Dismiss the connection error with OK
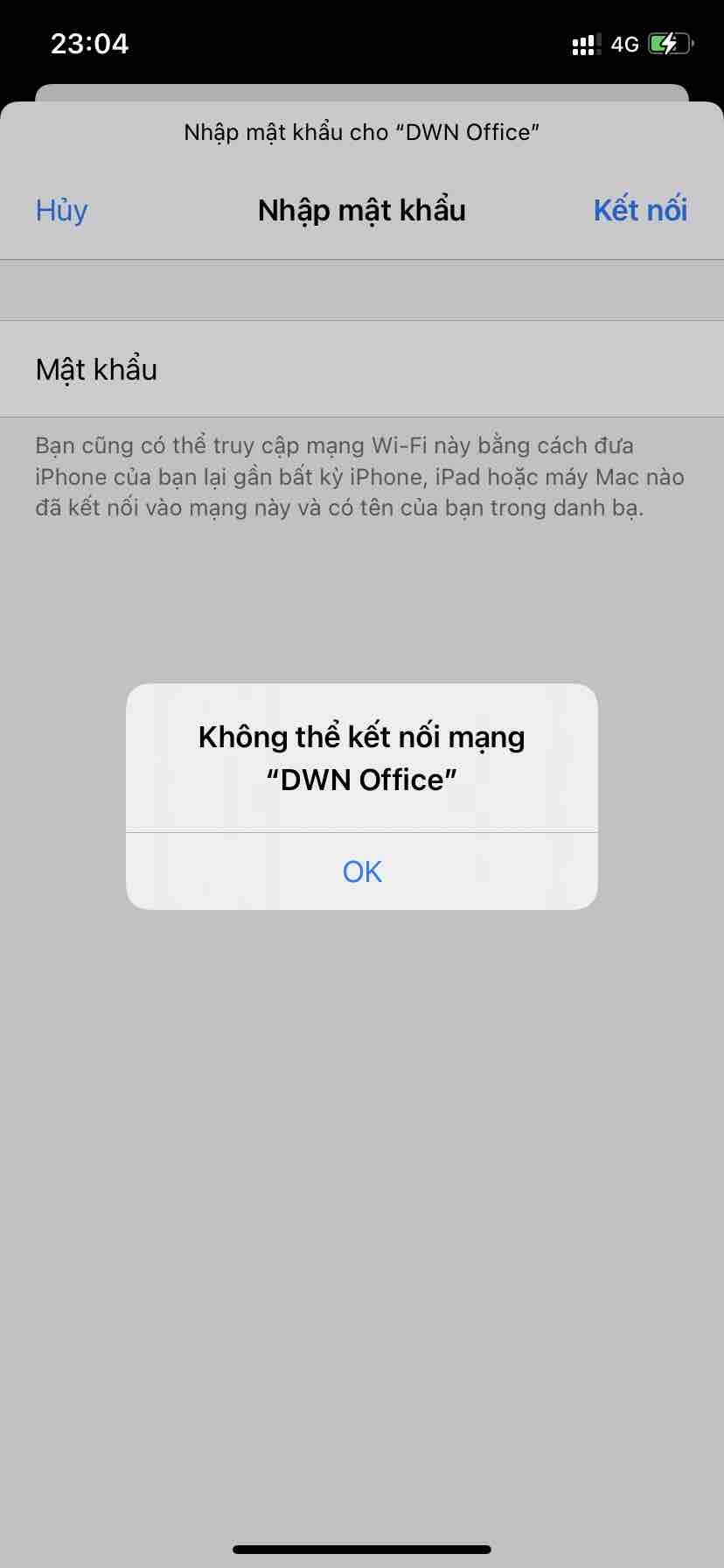Viewport: 724px width, 1568px height. 362,871
